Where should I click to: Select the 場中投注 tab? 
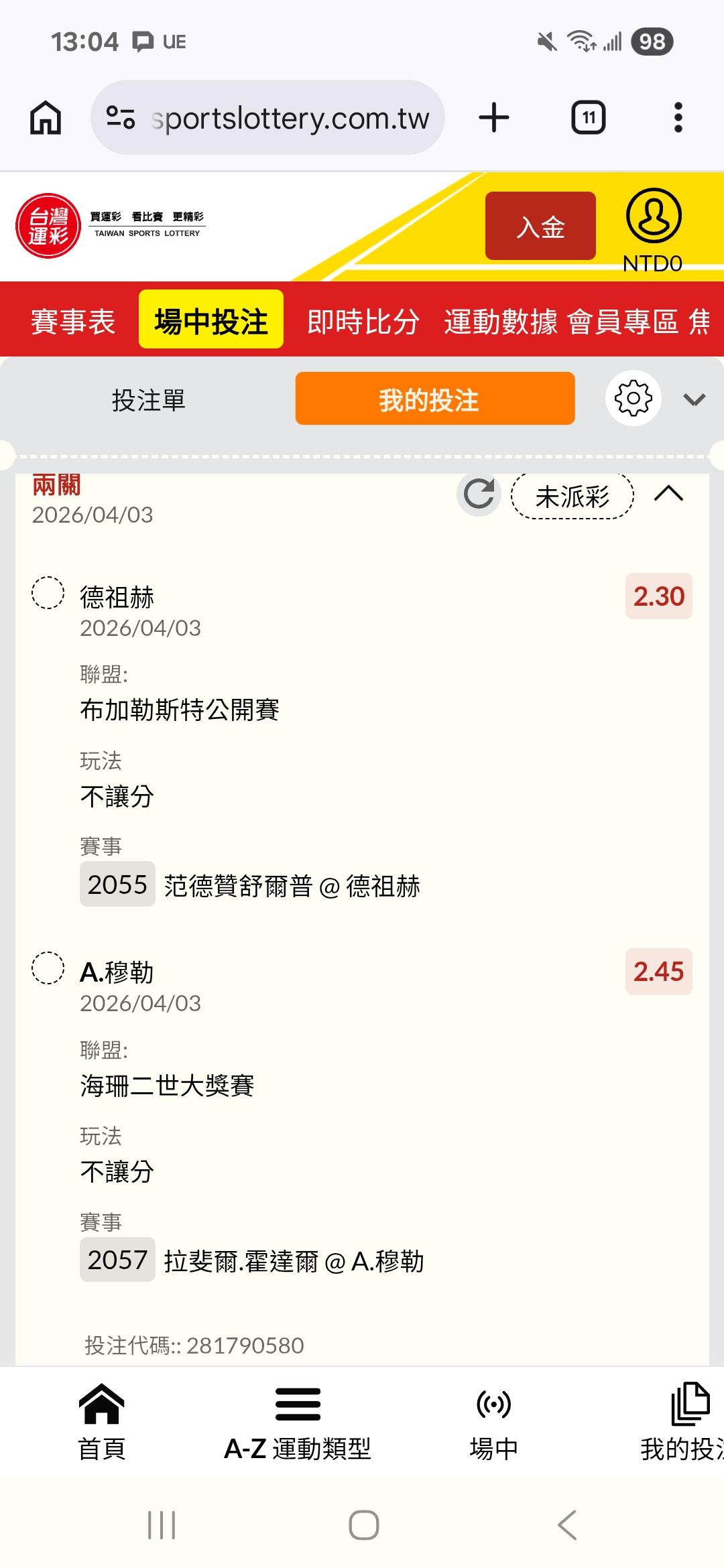point(210,320)
